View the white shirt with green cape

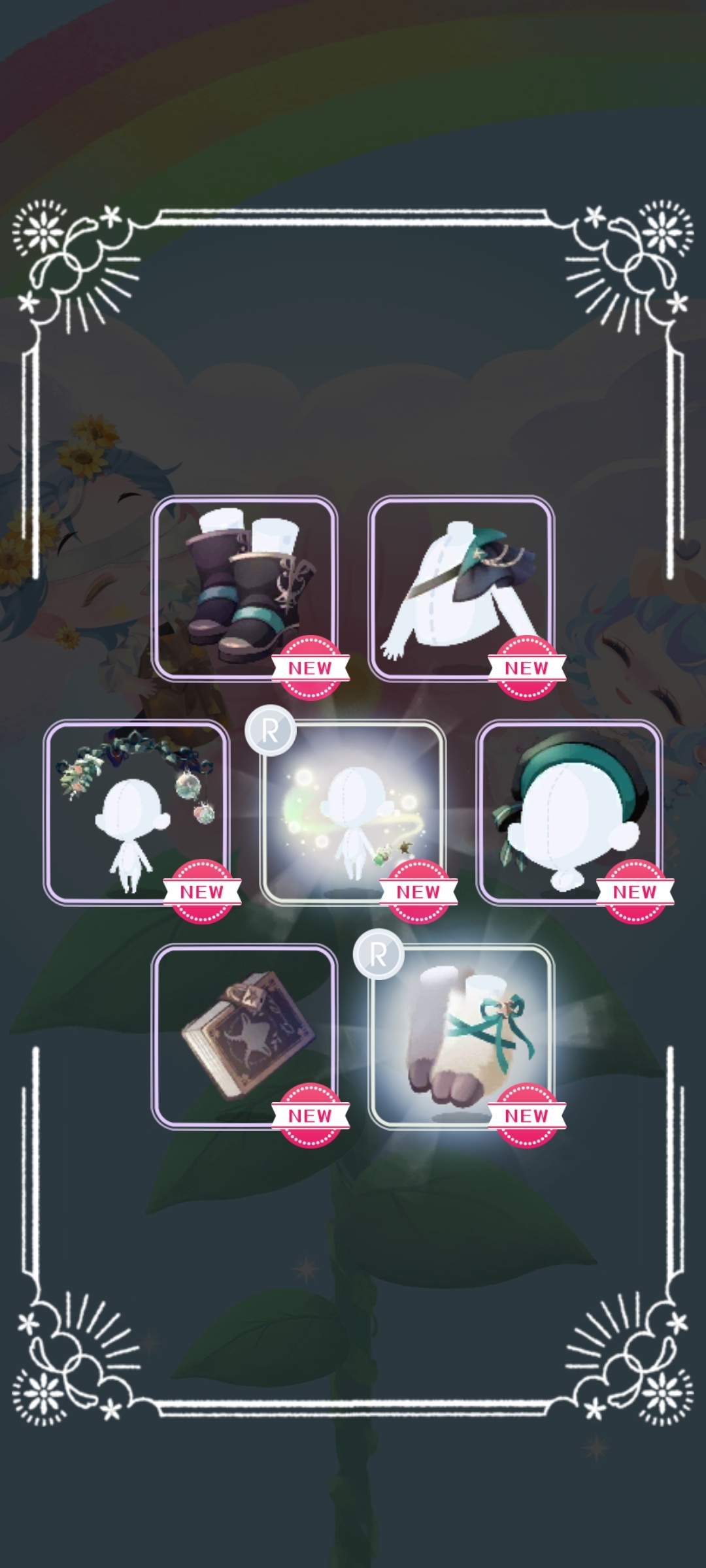pos(461,589)
